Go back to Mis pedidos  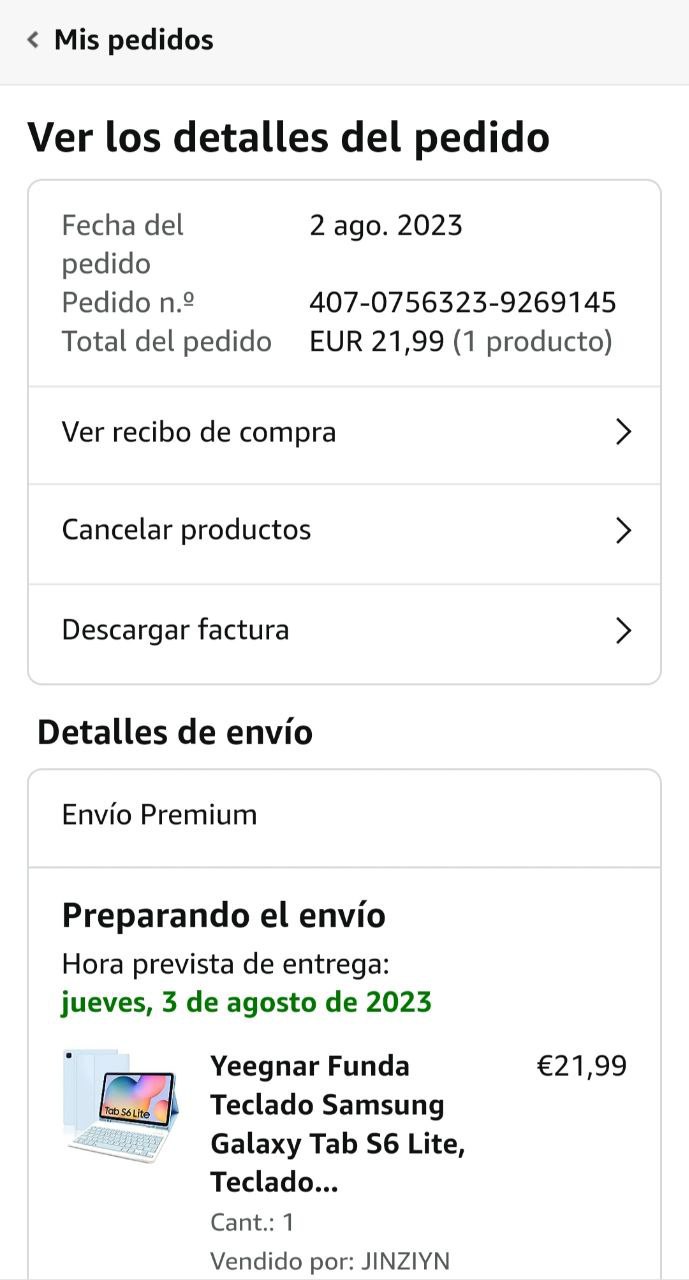click(120, 40)
